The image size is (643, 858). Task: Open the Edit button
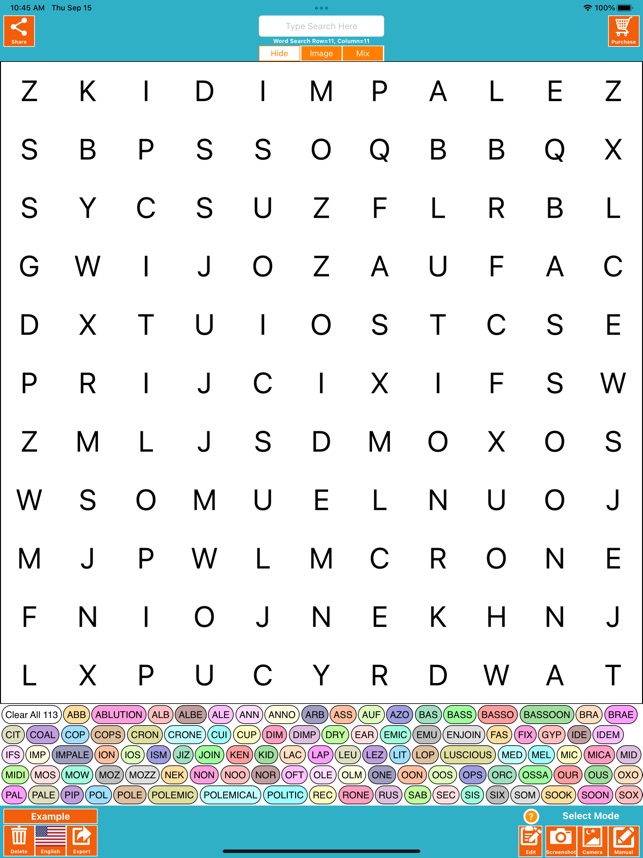(x=530, y=840)
